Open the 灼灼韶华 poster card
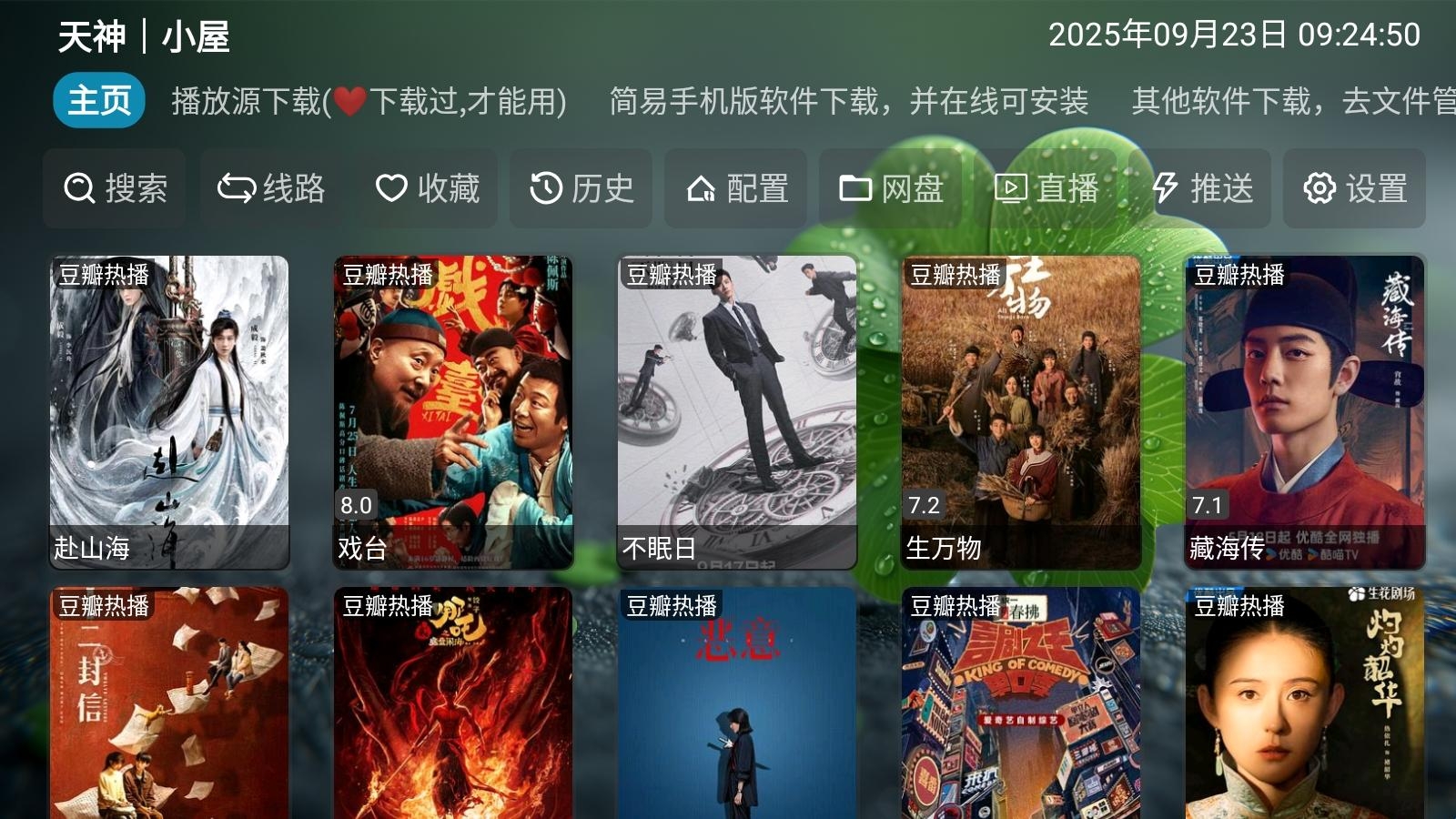This screenshot has height=819, width=1456. point(1305,703)
